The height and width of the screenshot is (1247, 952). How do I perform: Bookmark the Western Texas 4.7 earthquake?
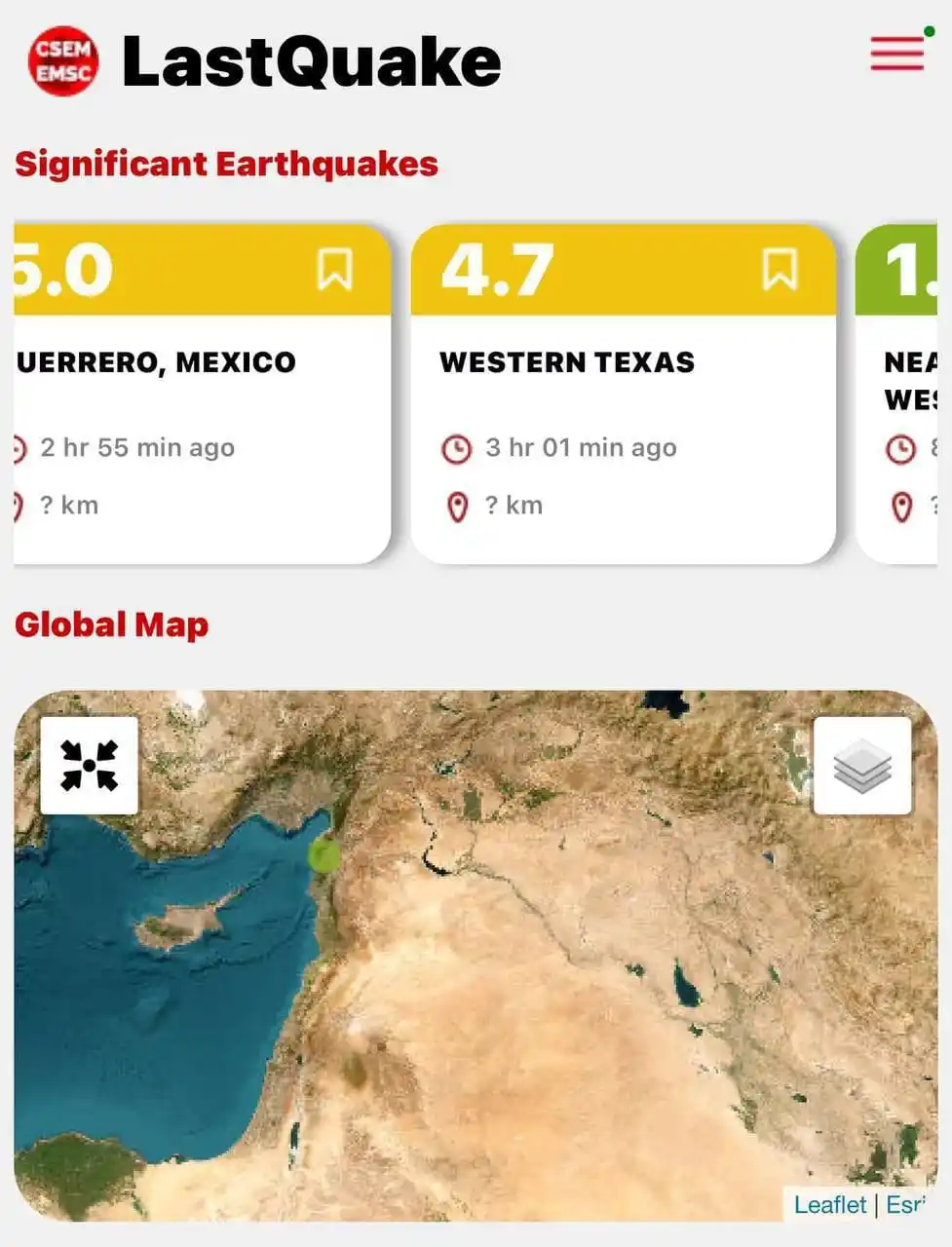click(779, 269)
